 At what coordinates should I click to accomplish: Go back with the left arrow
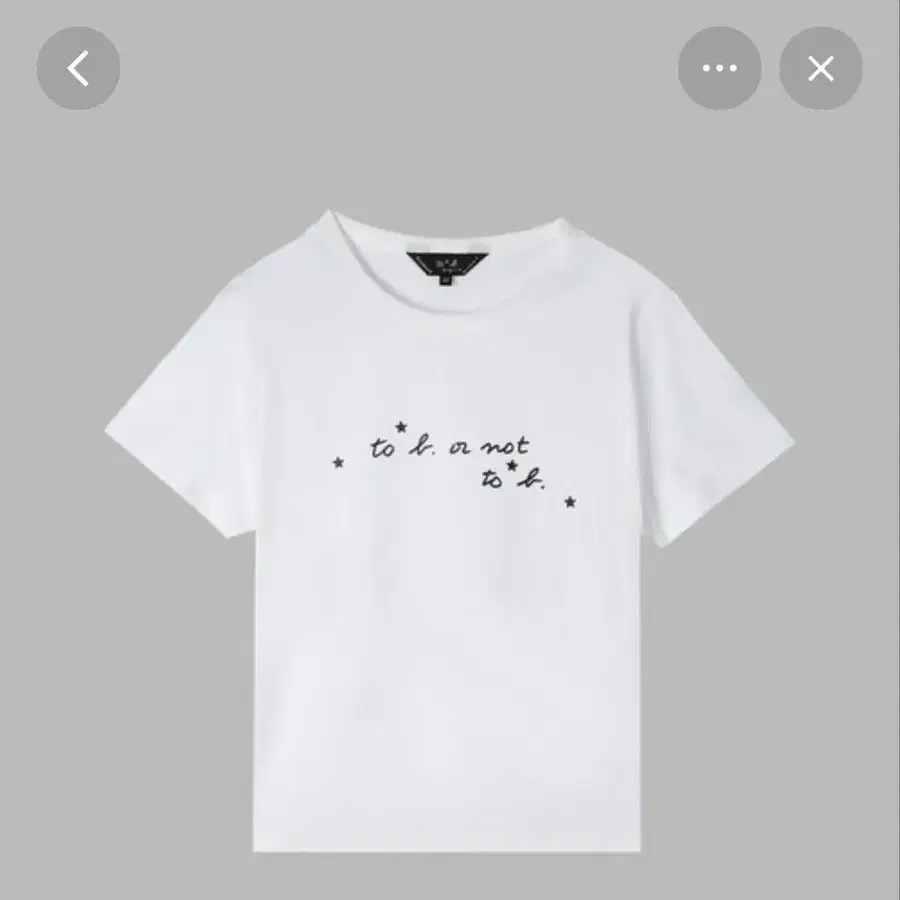[79, 68]
